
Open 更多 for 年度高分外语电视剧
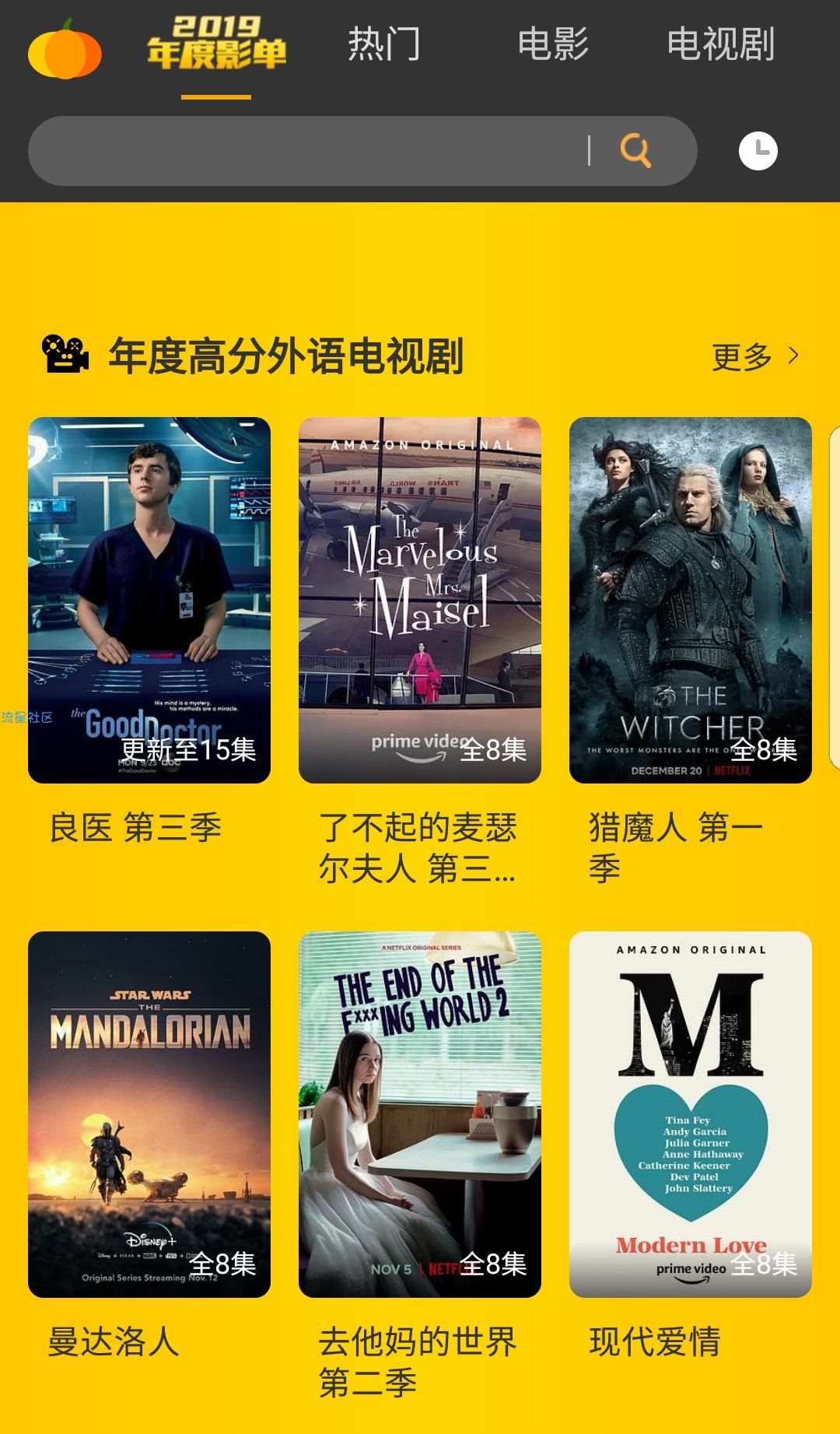[x=754, y=357]
